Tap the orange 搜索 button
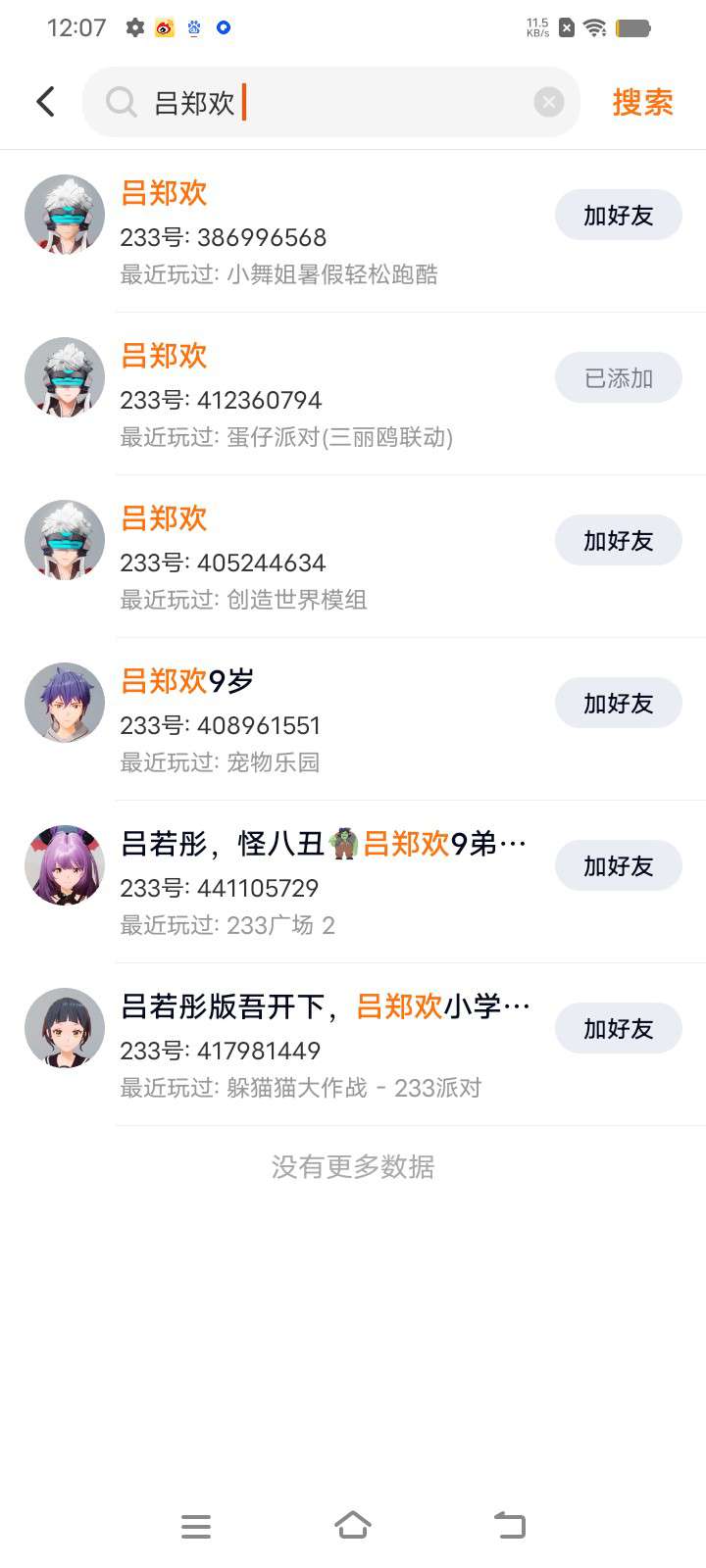706x1568 pixels. [642, 102]
